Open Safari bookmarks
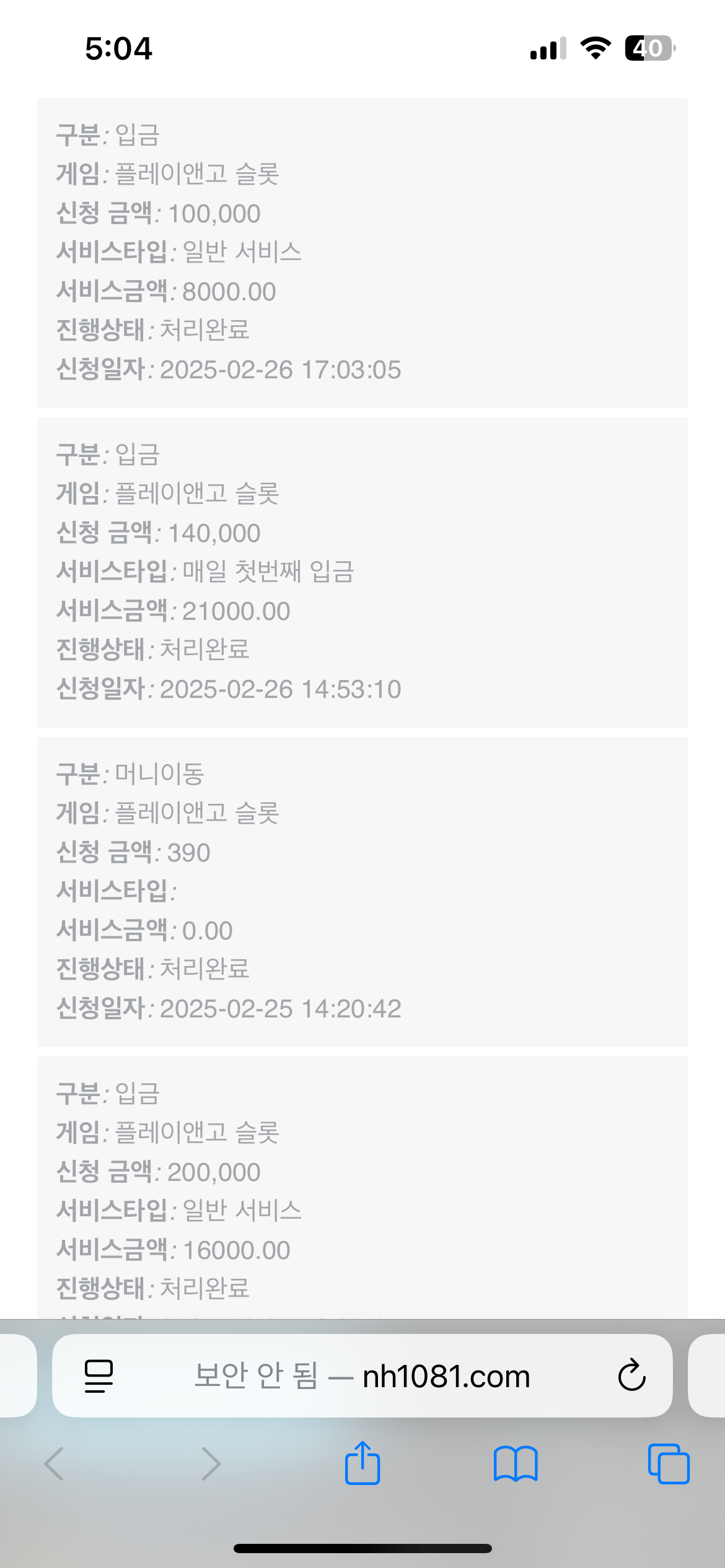The image size is (725, 1568). [x=516, y=1464]
